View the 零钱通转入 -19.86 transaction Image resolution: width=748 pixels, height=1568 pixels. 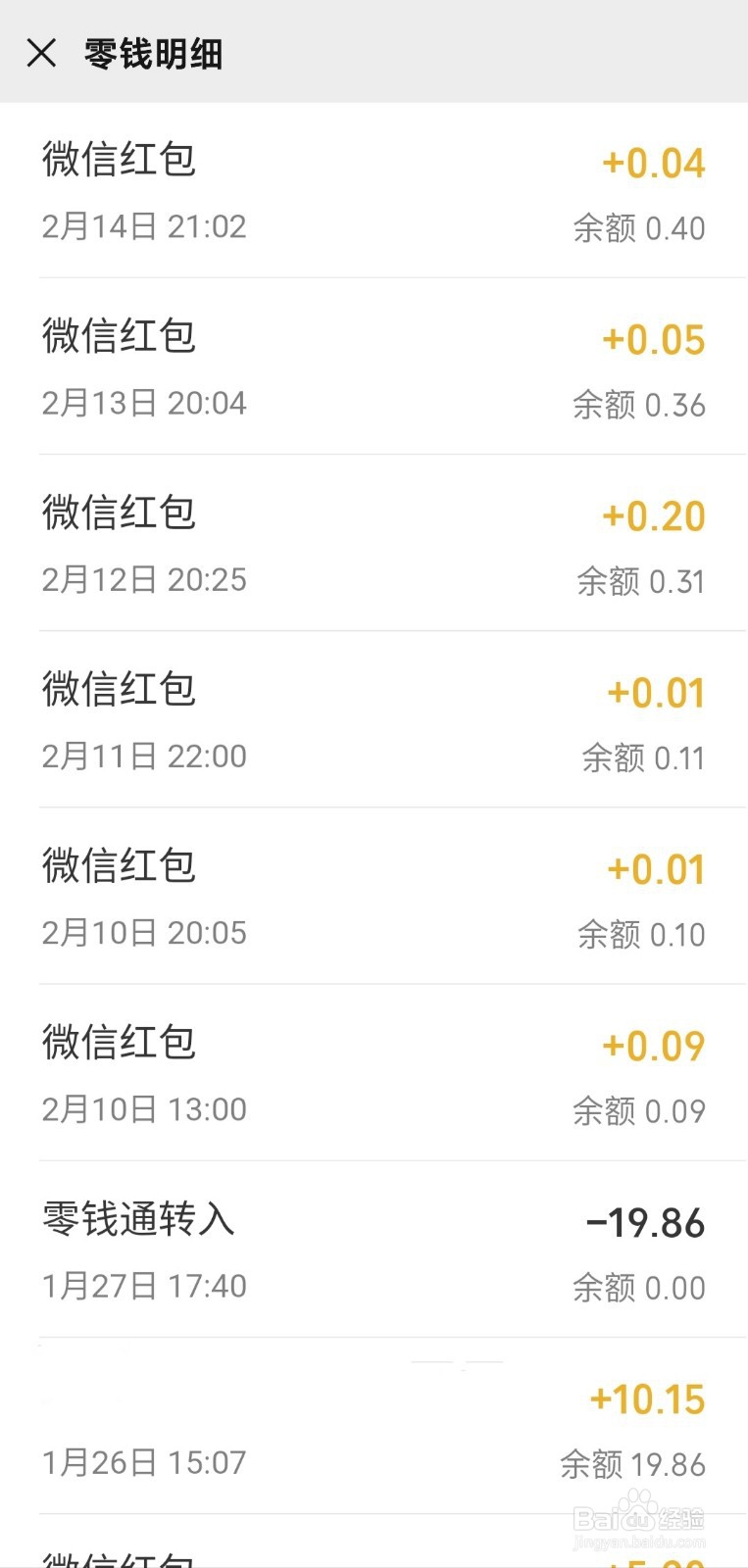[374, 1249]
